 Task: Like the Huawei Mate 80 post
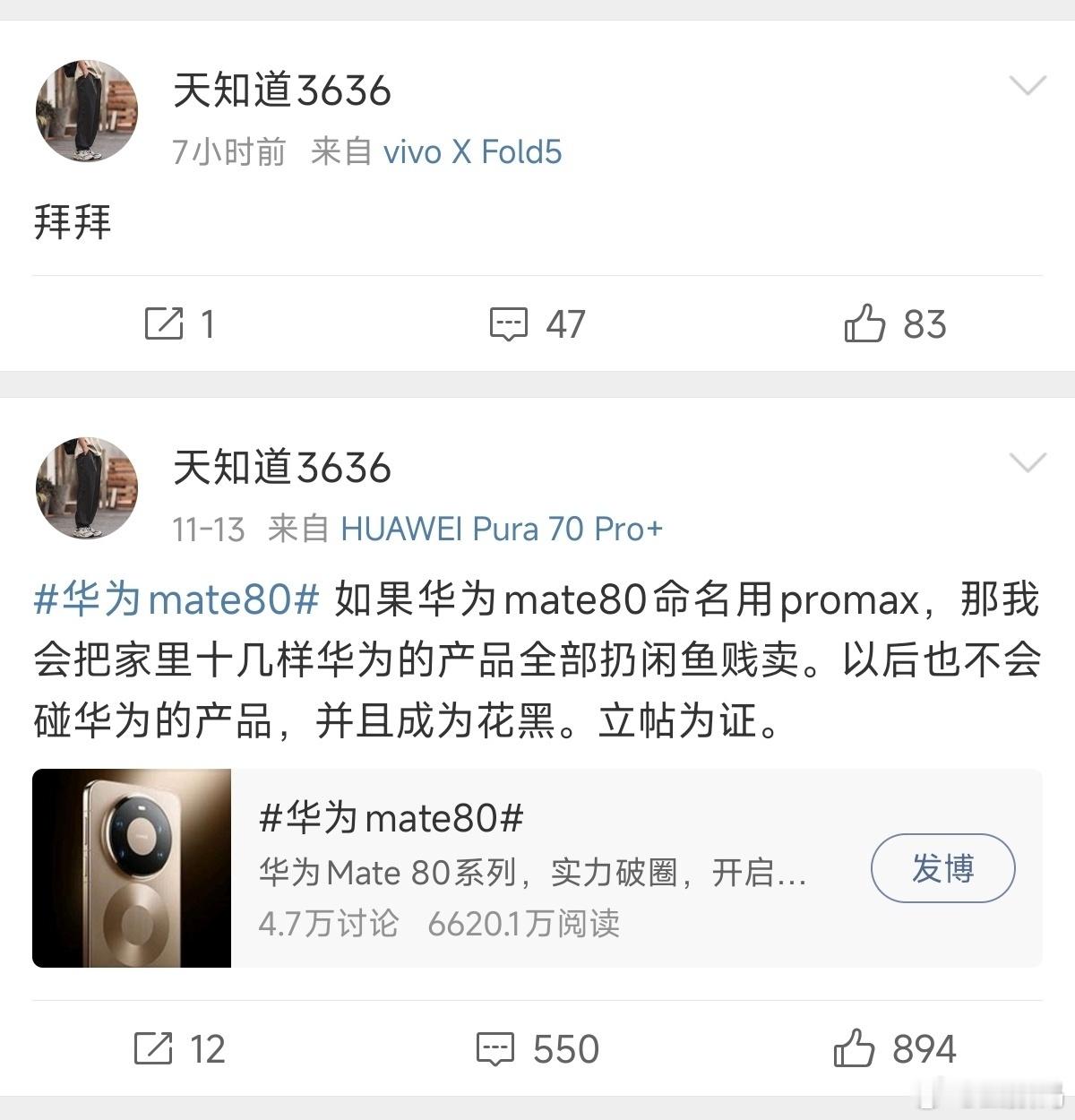tap(896, 1048)
